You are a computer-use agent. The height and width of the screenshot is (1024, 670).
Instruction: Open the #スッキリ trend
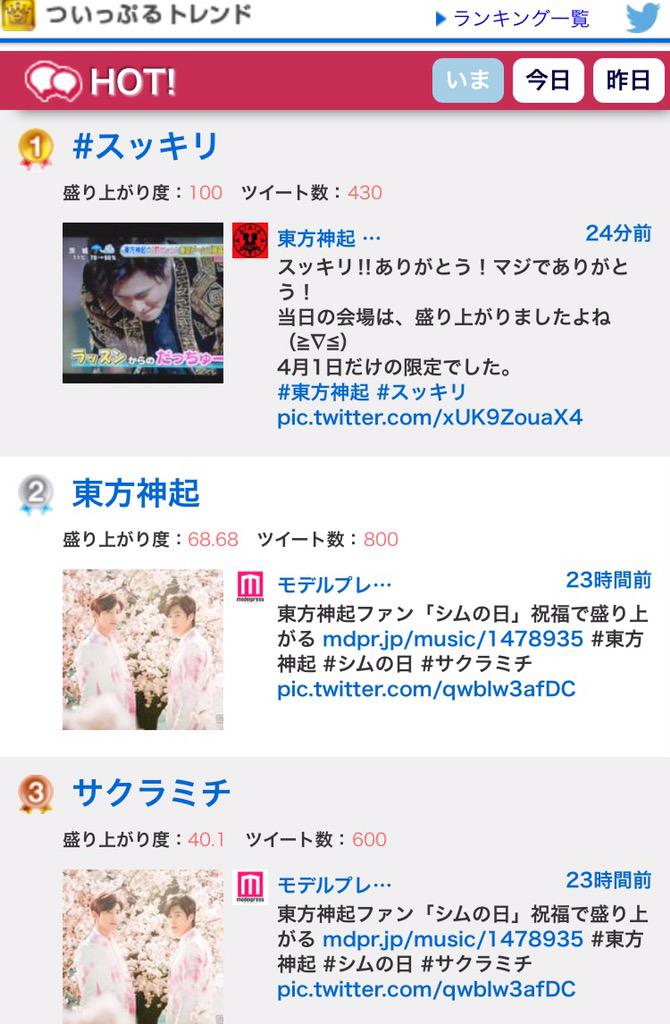[x=146, y=147]
